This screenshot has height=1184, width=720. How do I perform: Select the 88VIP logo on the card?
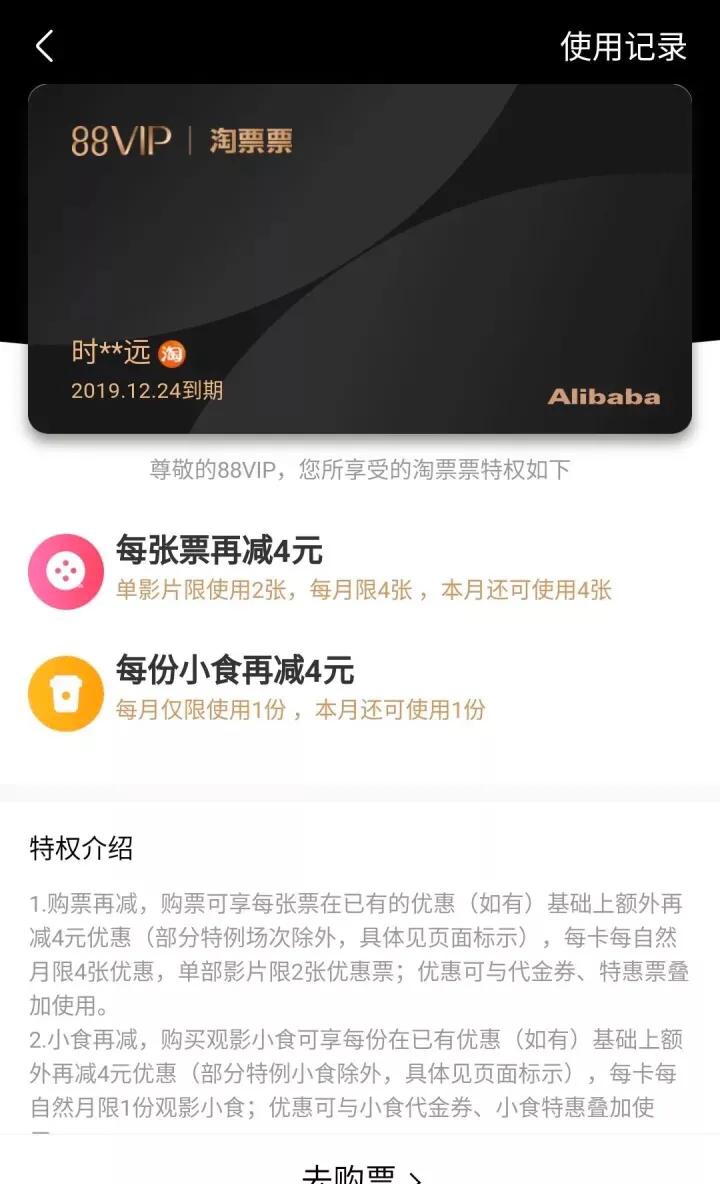click(121, 141)
